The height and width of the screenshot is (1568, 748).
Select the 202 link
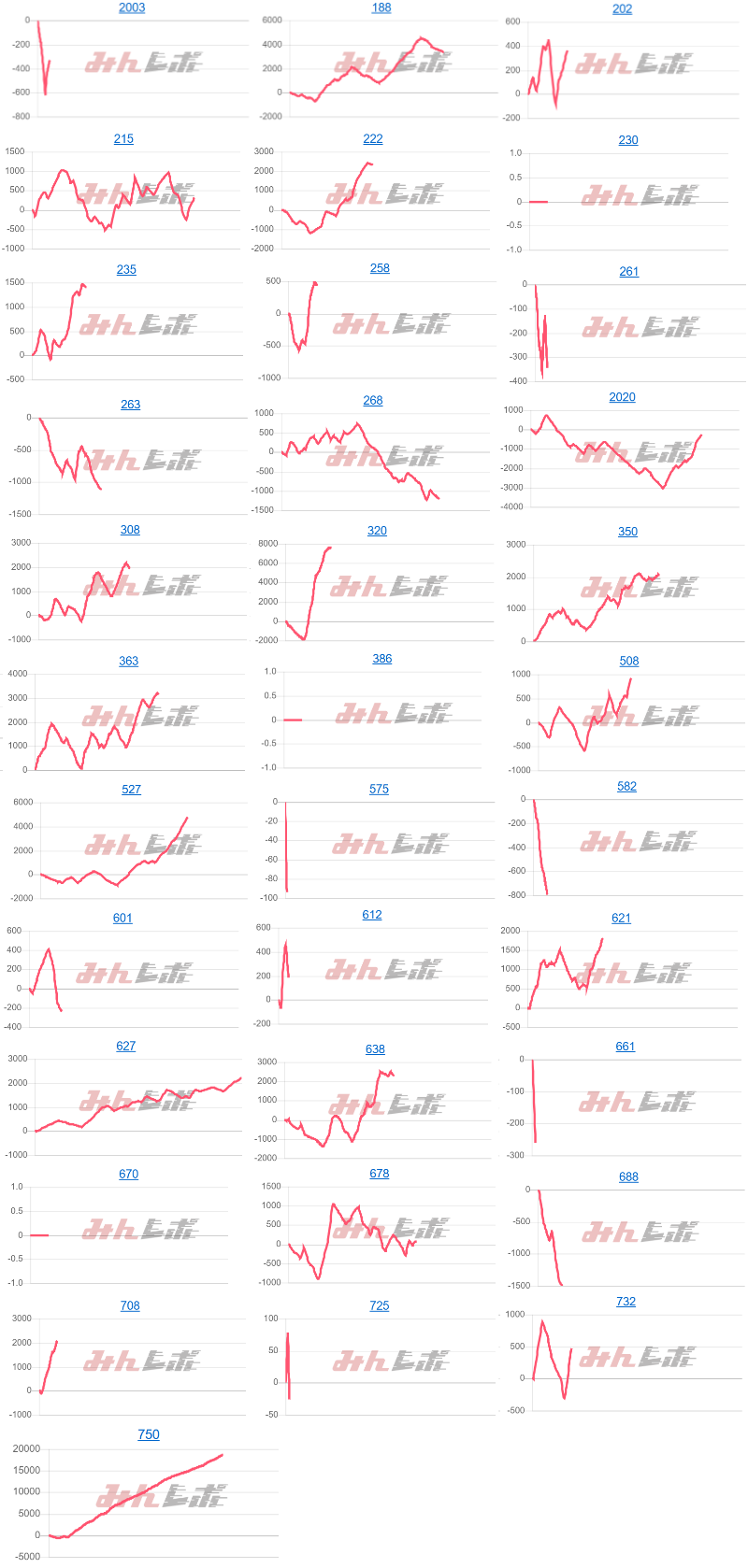tap(622, 8)
